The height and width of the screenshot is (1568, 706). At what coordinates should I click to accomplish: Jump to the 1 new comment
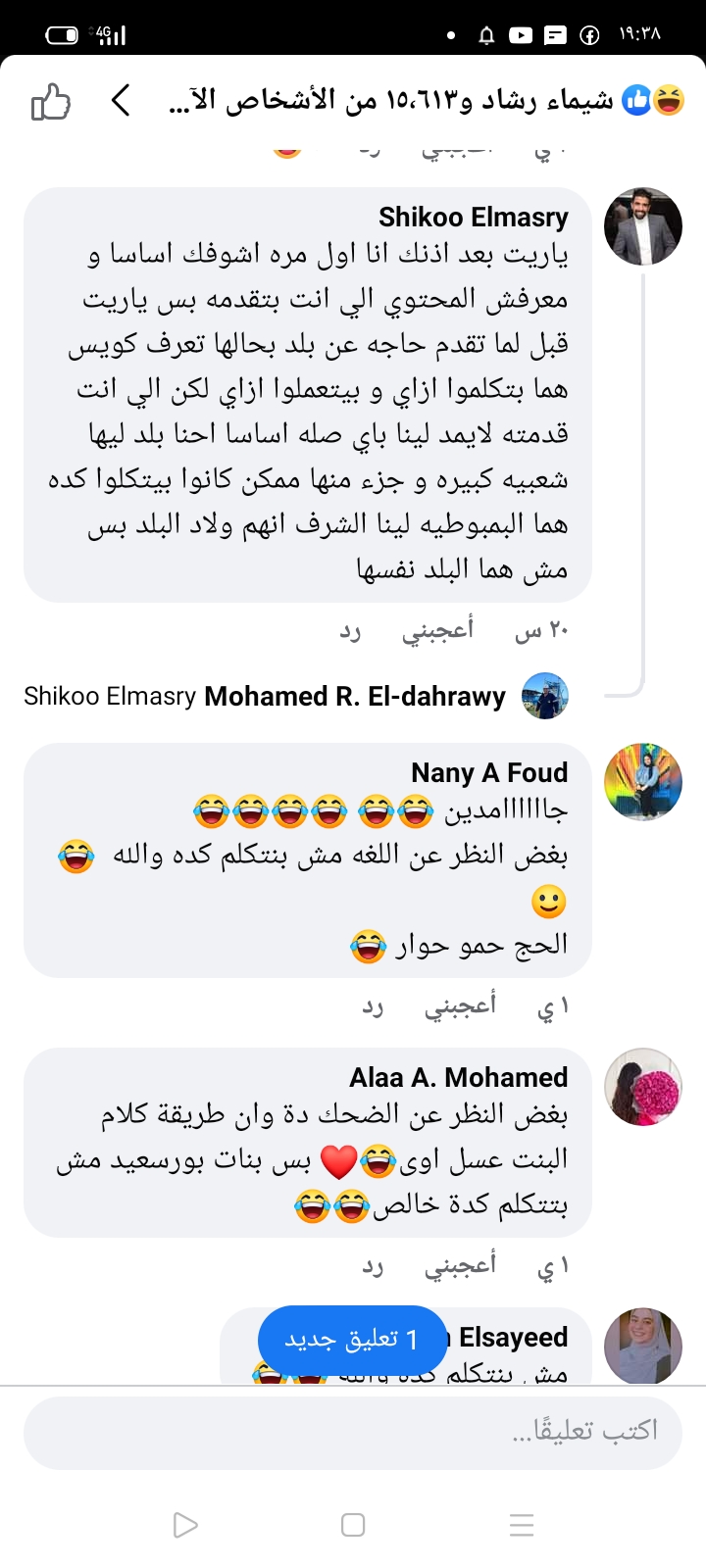click(x=352, y=1340)
